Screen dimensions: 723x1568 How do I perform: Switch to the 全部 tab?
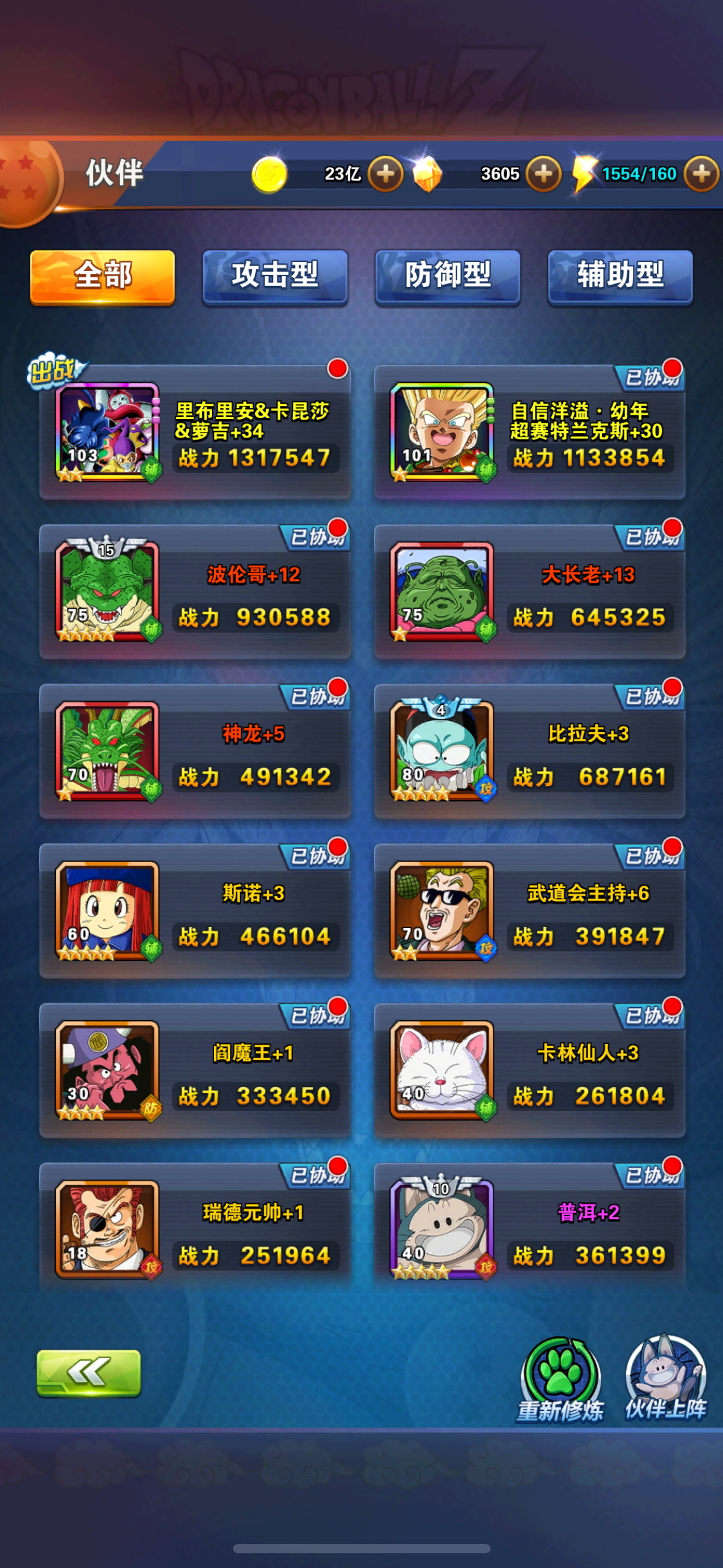(102, 276)
